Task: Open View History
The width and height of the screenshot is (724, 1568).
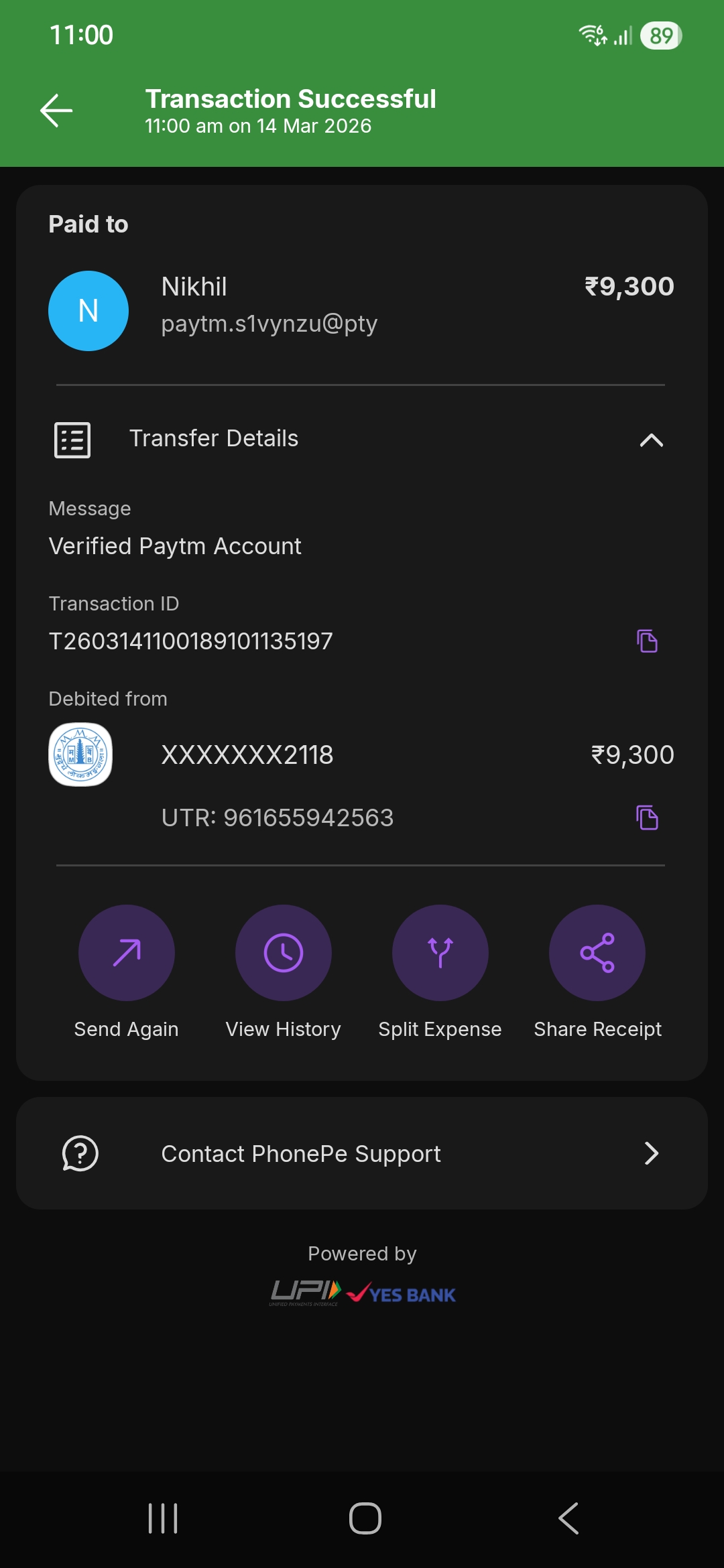Action: pyautogui.click(x=283, y=953)
